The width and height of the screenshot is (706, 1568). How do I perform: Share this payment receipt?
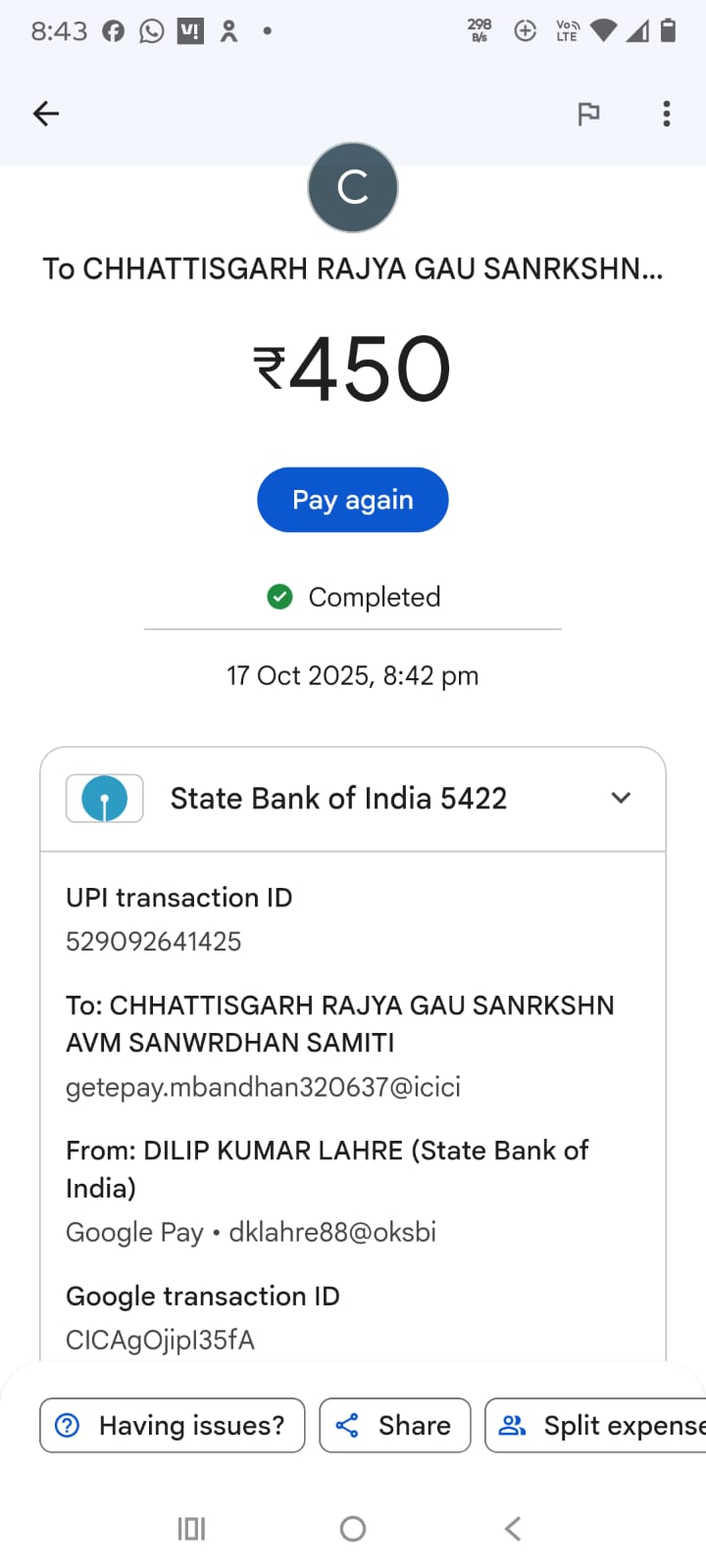click(x=394, y=1425)
